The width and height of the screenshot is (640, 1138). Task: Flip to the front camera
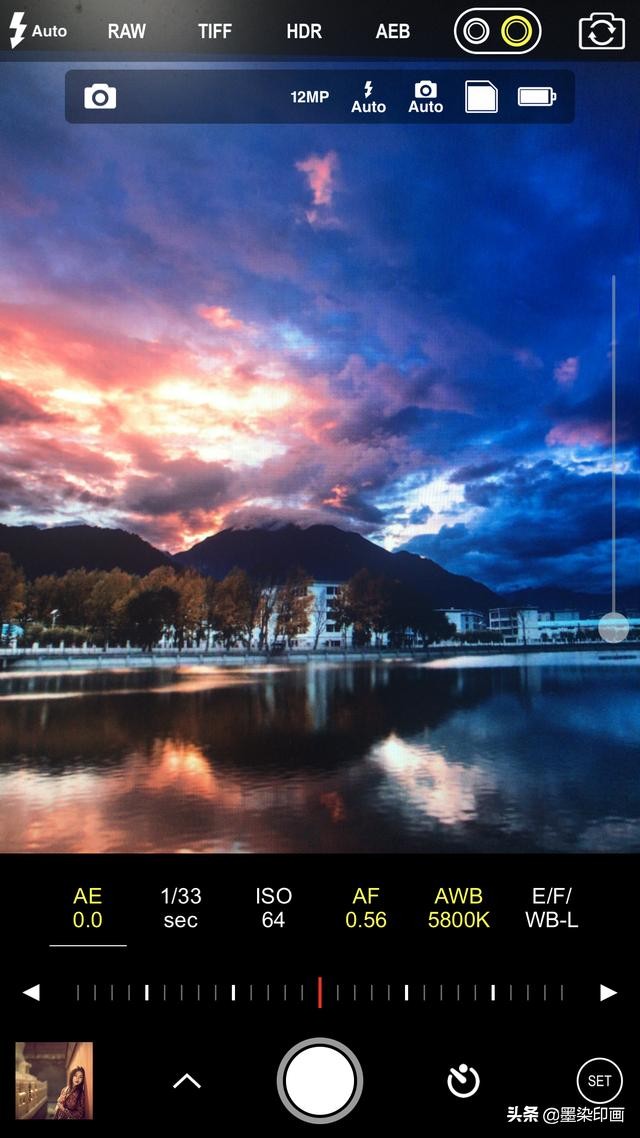pyautogui.click(x=601, y=32)
